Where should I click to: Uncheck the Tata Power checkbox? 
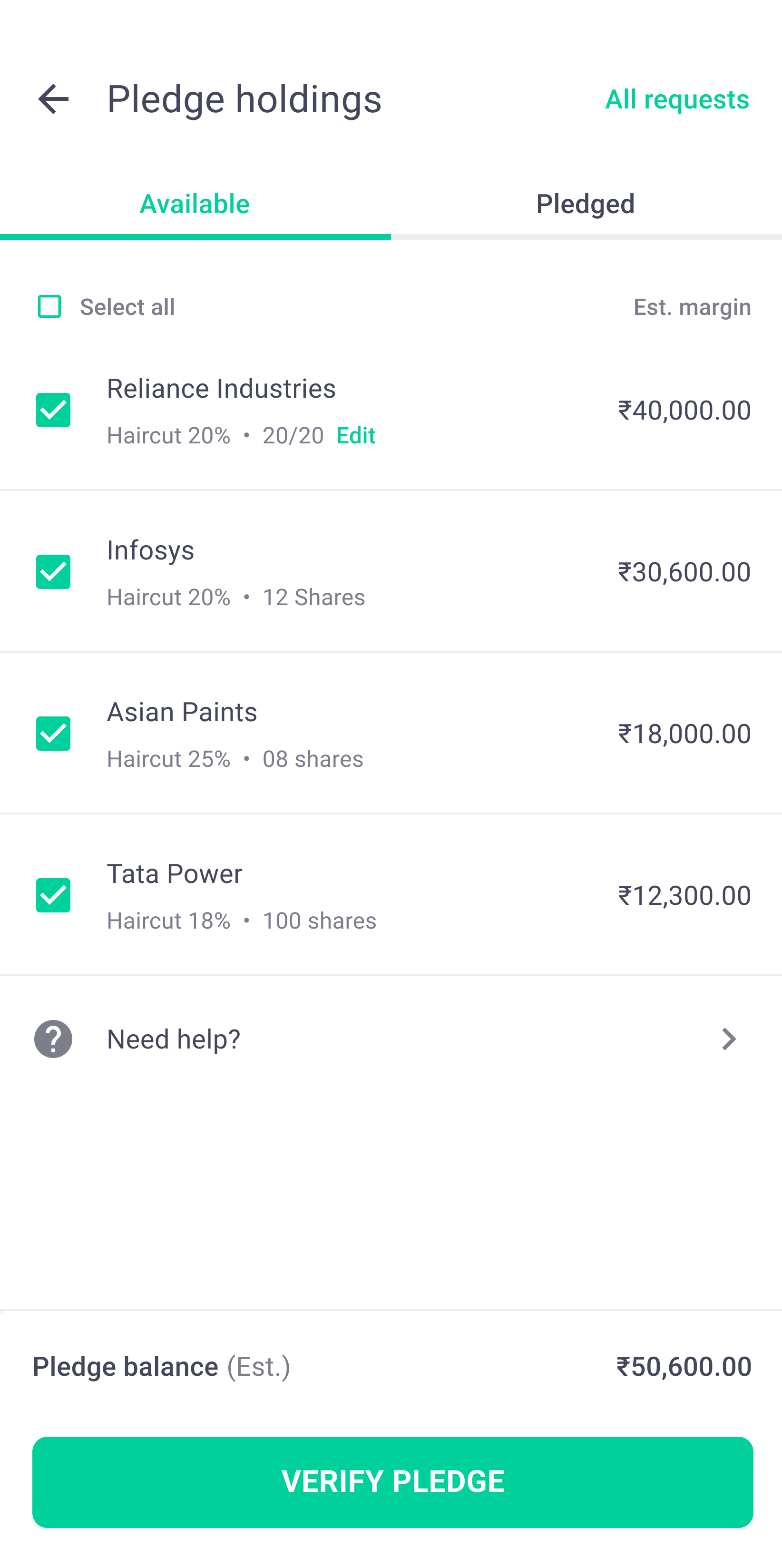pos(53,895)
